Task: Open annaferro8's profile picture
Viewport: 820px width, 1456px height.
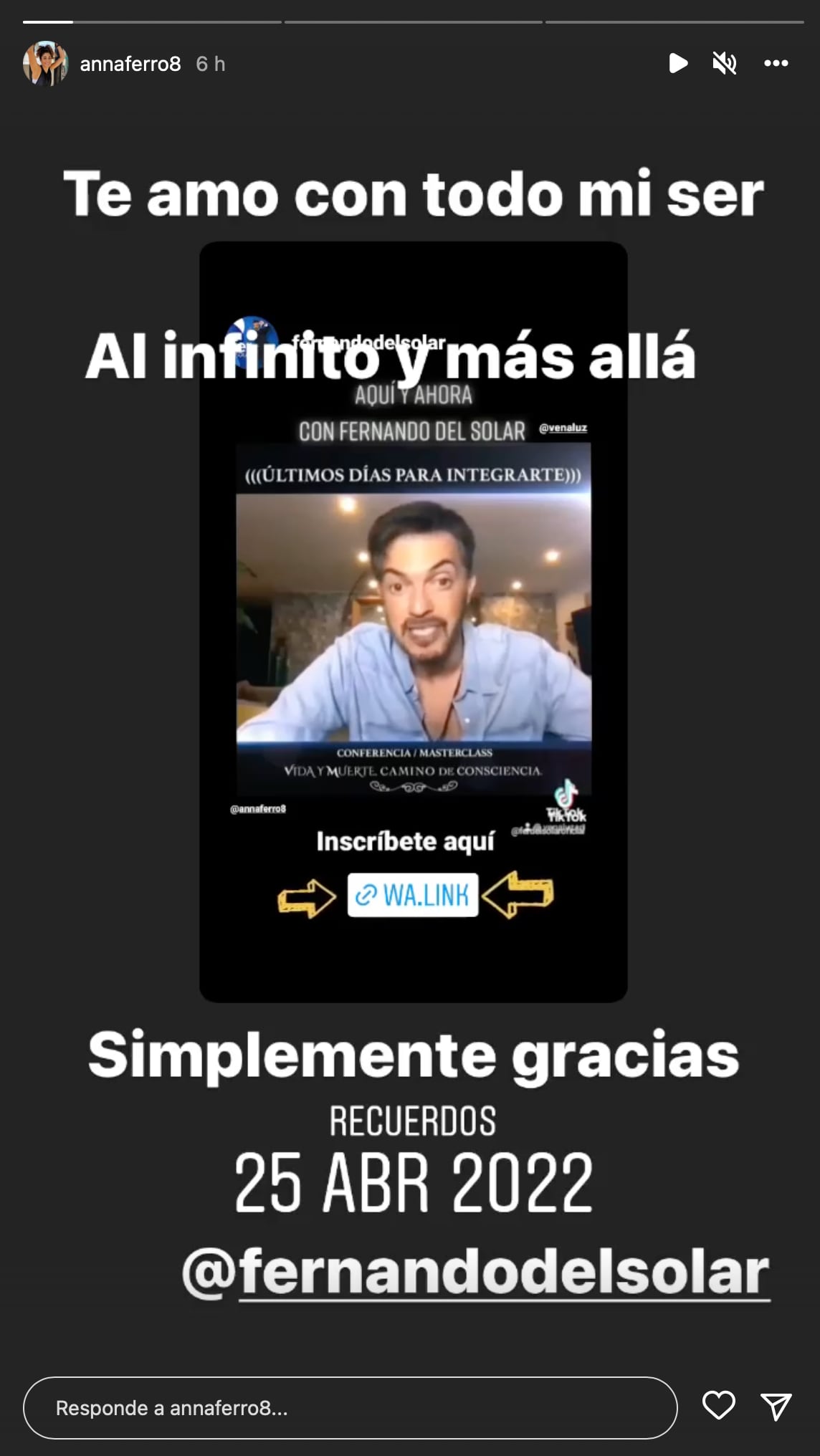Action: pos(45,64)
